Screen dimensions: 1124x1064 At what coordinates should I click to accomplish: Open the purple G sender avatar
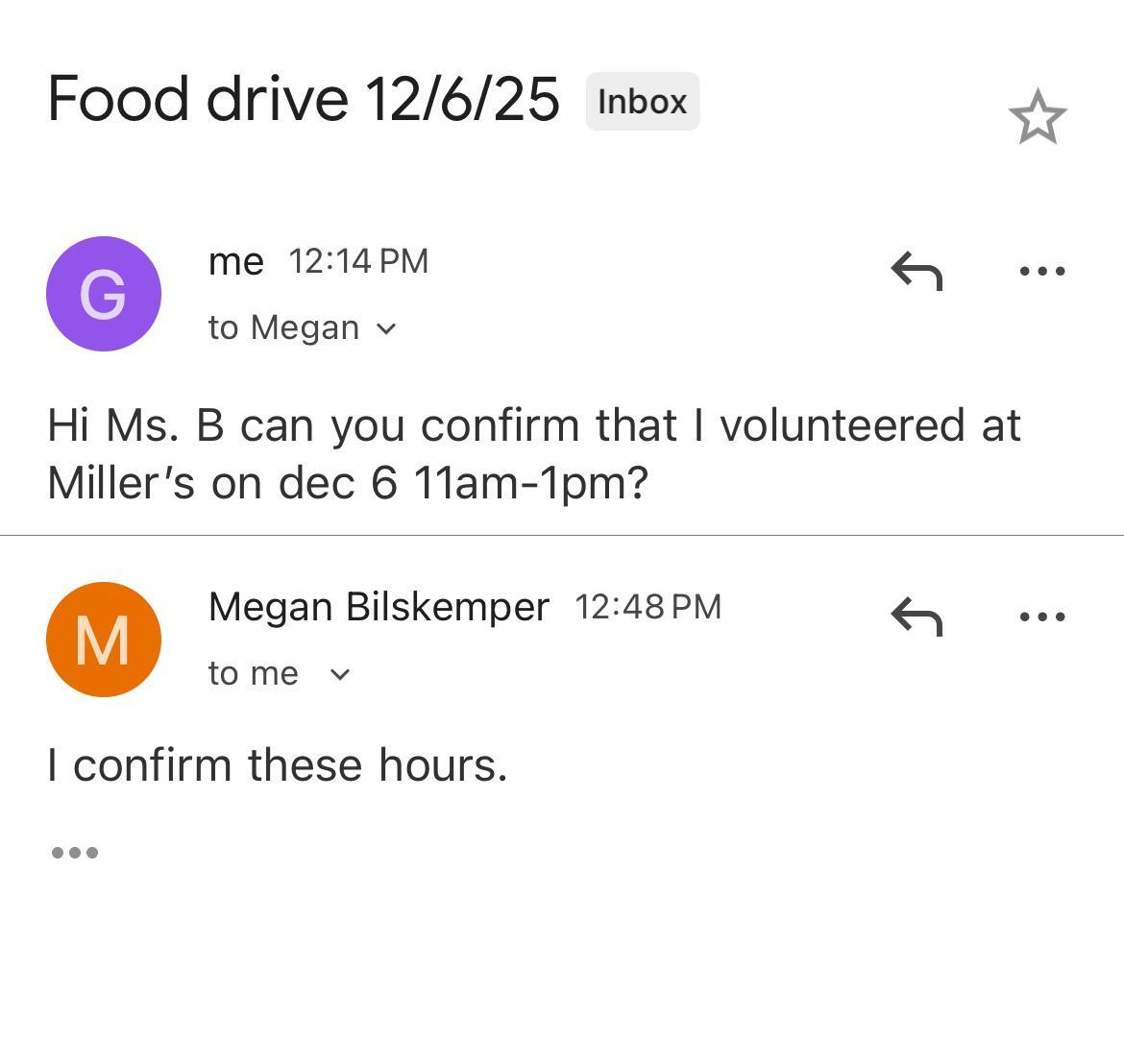104,294
